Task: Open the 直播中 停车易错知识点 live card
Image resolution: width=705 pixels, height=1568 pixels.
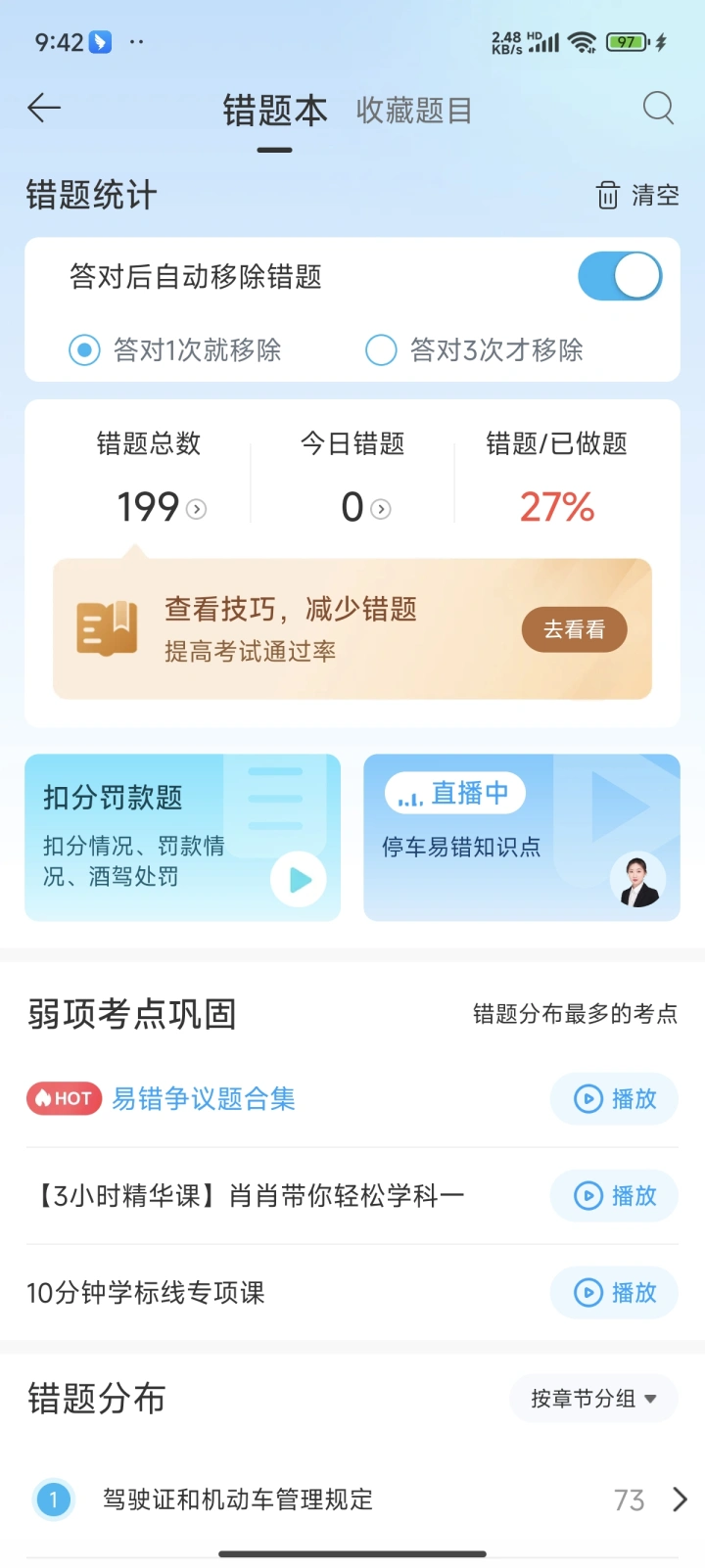Action: point(521,837)
